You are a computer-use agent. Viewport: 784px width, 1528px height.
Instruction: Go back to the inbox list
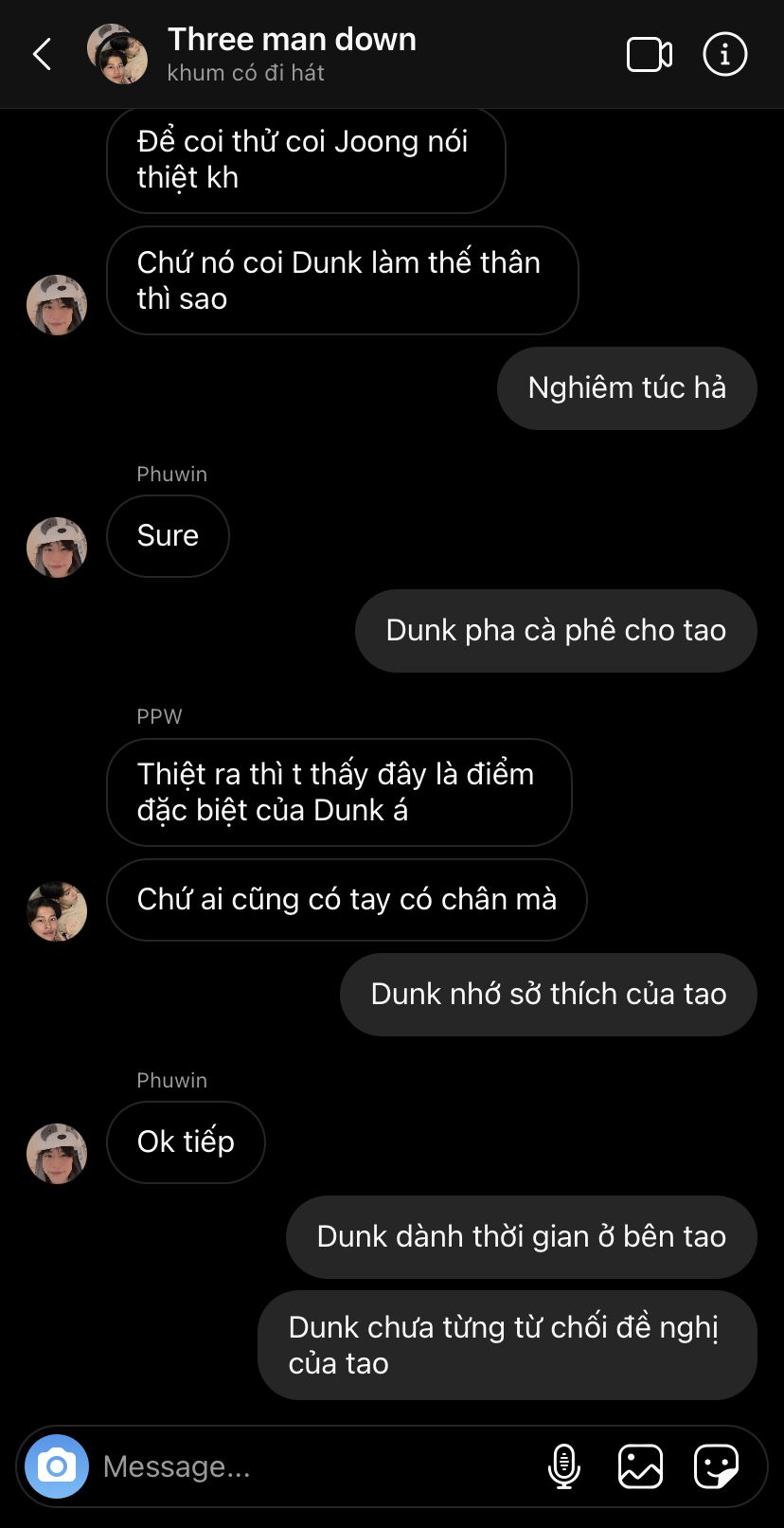tap(43, 55)
